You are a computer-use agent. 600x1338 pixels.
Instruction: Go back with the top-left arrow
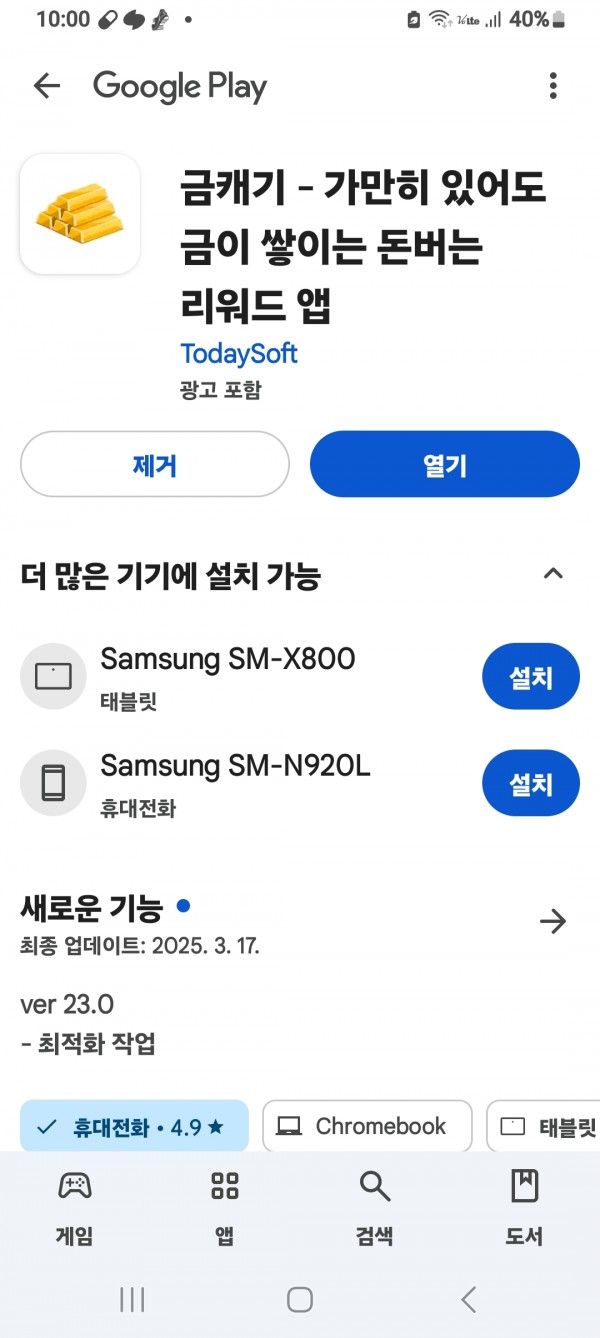click(46, 86)
